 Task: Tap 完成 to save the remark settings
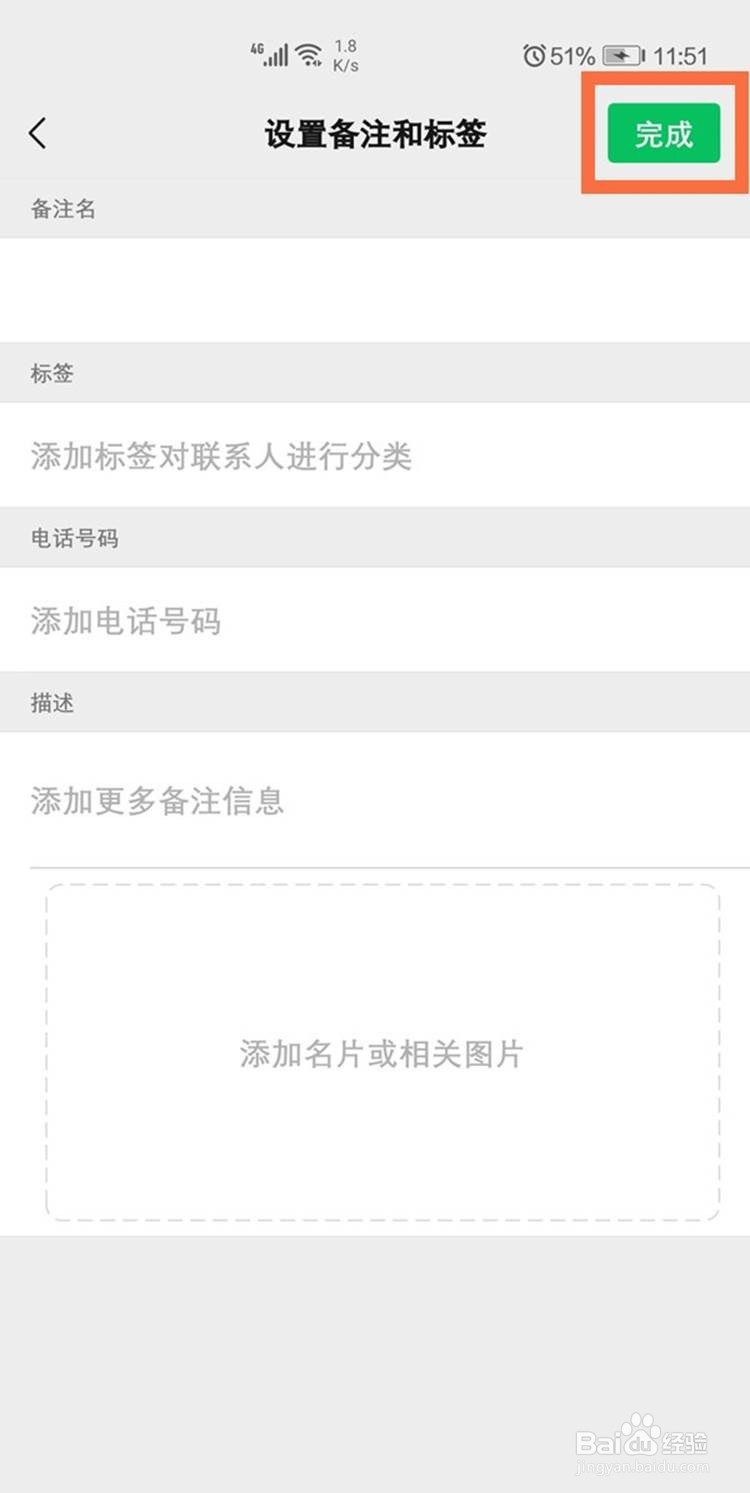(x=663, y=133)
